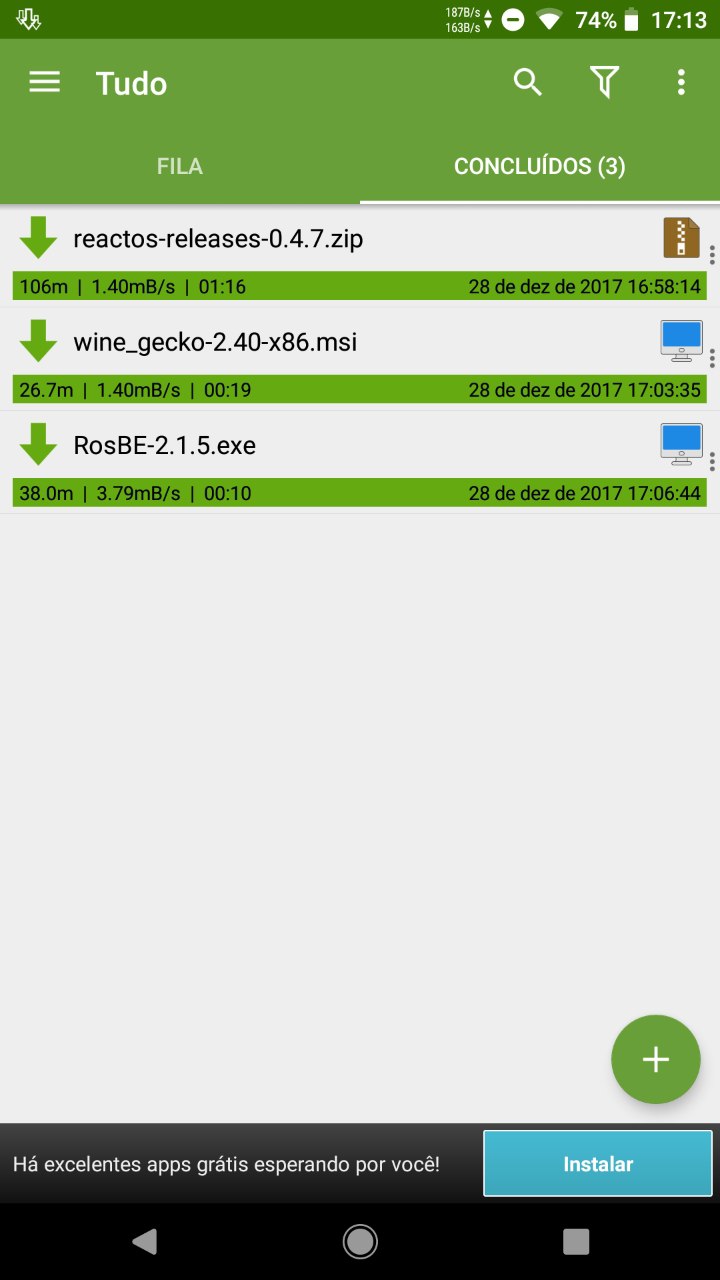Go back using system back button
720x1280 pixels.
[x=145, y=1241]
